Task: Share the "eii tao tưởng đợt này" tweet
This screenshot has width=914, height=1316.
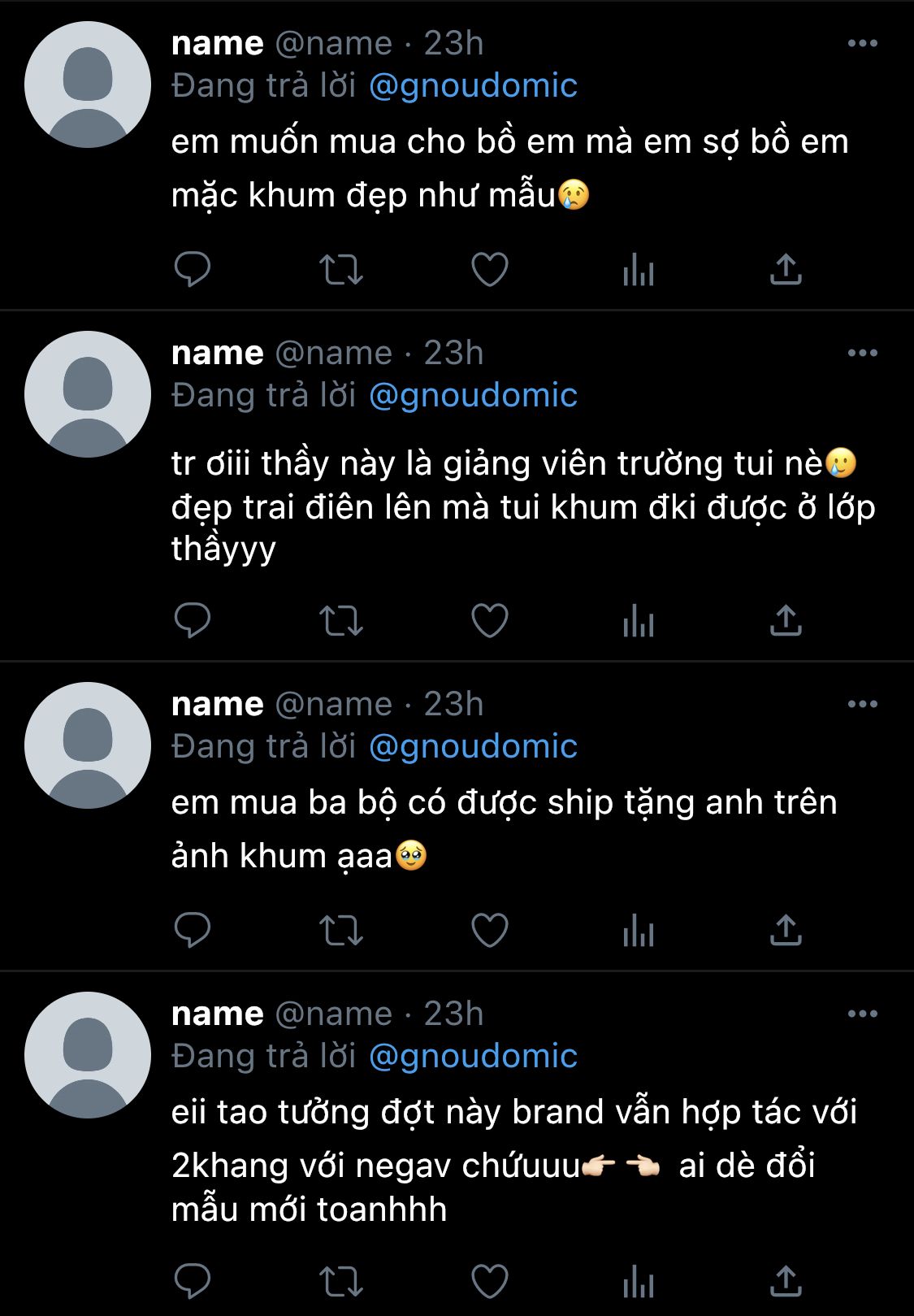Action: (x=786, y=1282)
